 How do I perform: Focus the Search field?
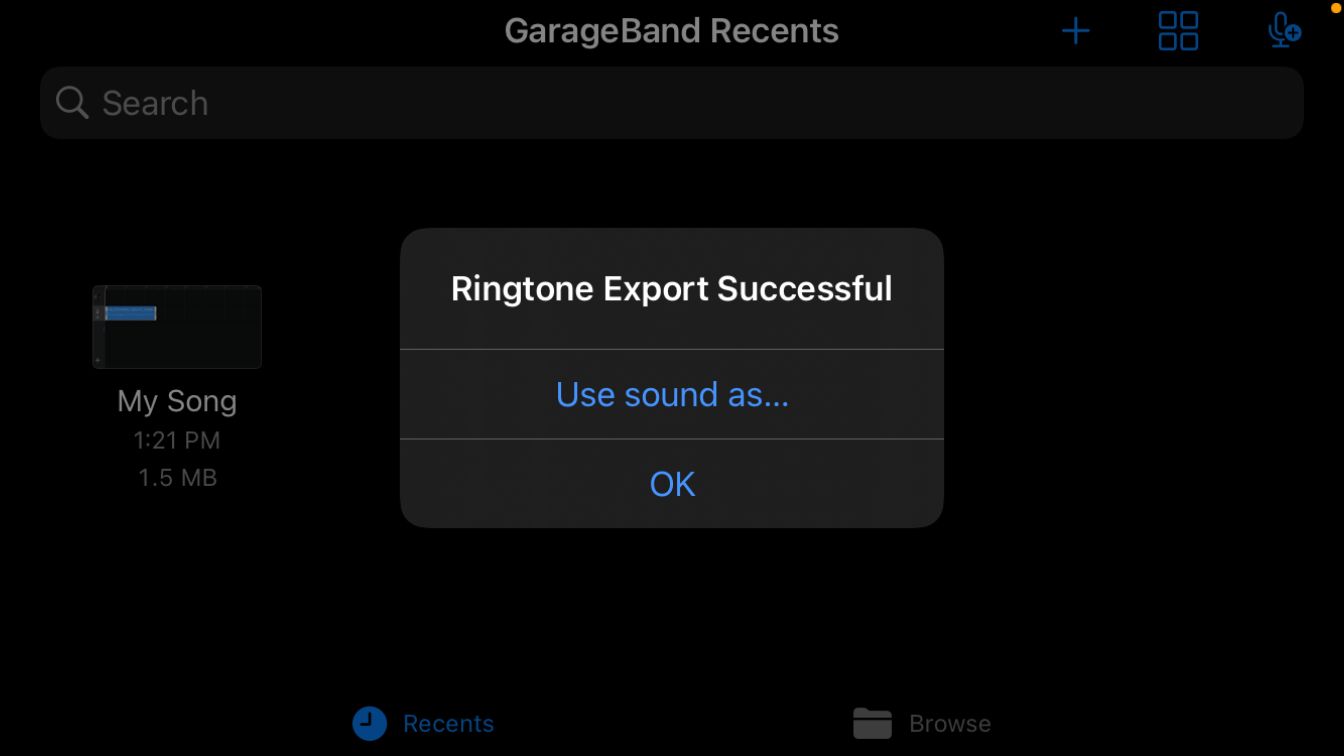point(672,103)
